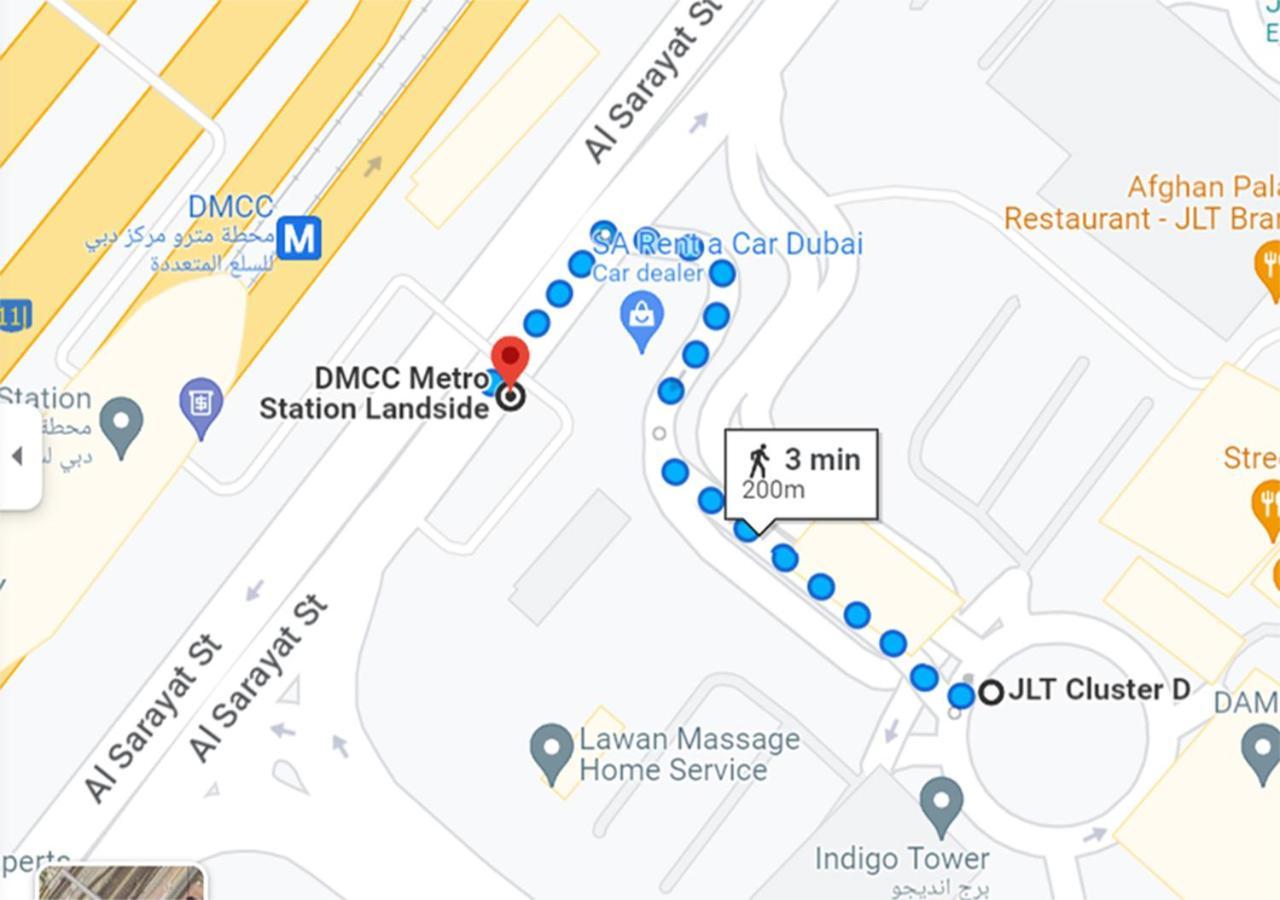
Task: Select the Indigo Tower place pin
Action: coord(941,803)
